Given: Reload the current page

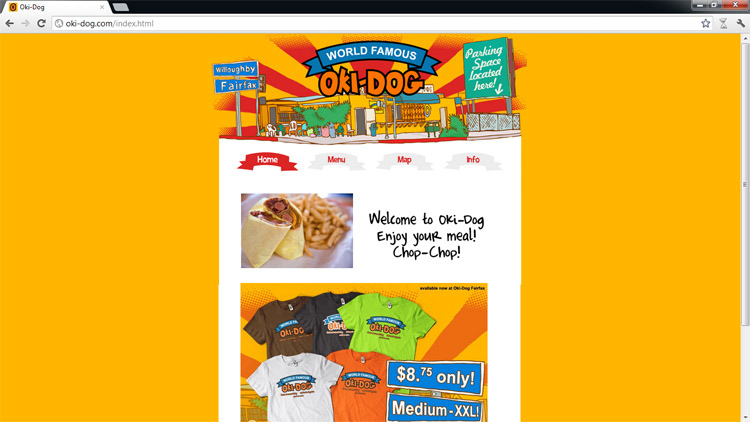Looking at the screenshot, I should click(x=42, y=23).
